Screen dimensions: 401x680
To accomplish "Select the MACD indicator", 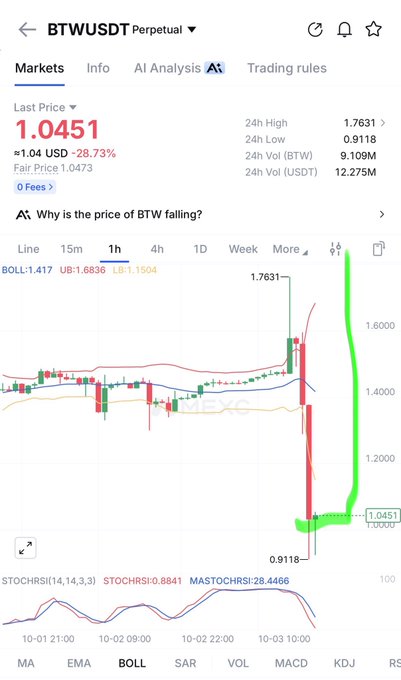I will (x=291, y=663).
